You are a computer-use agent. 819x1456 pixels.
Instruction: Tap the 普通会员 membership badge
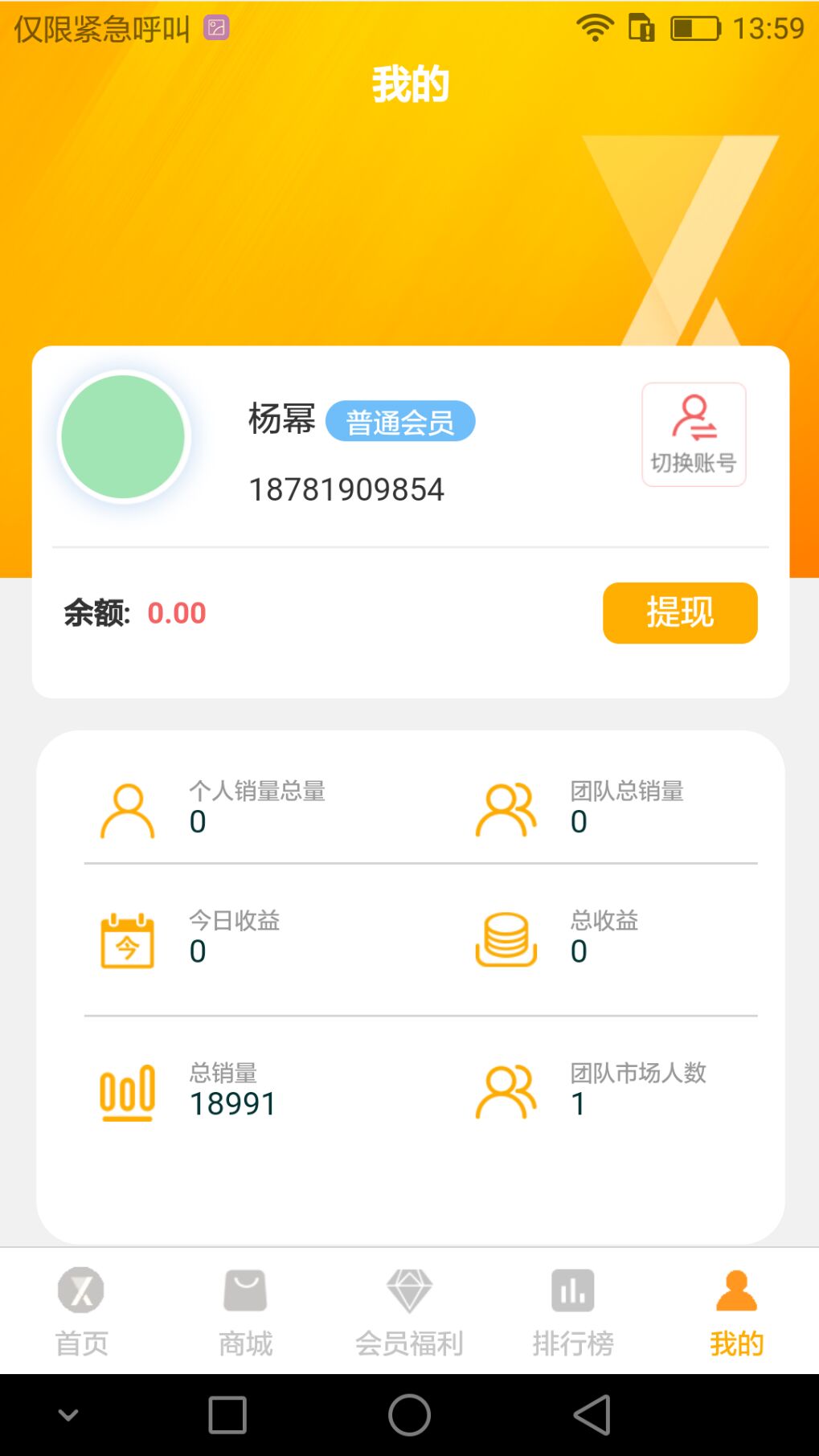point(400,420)
